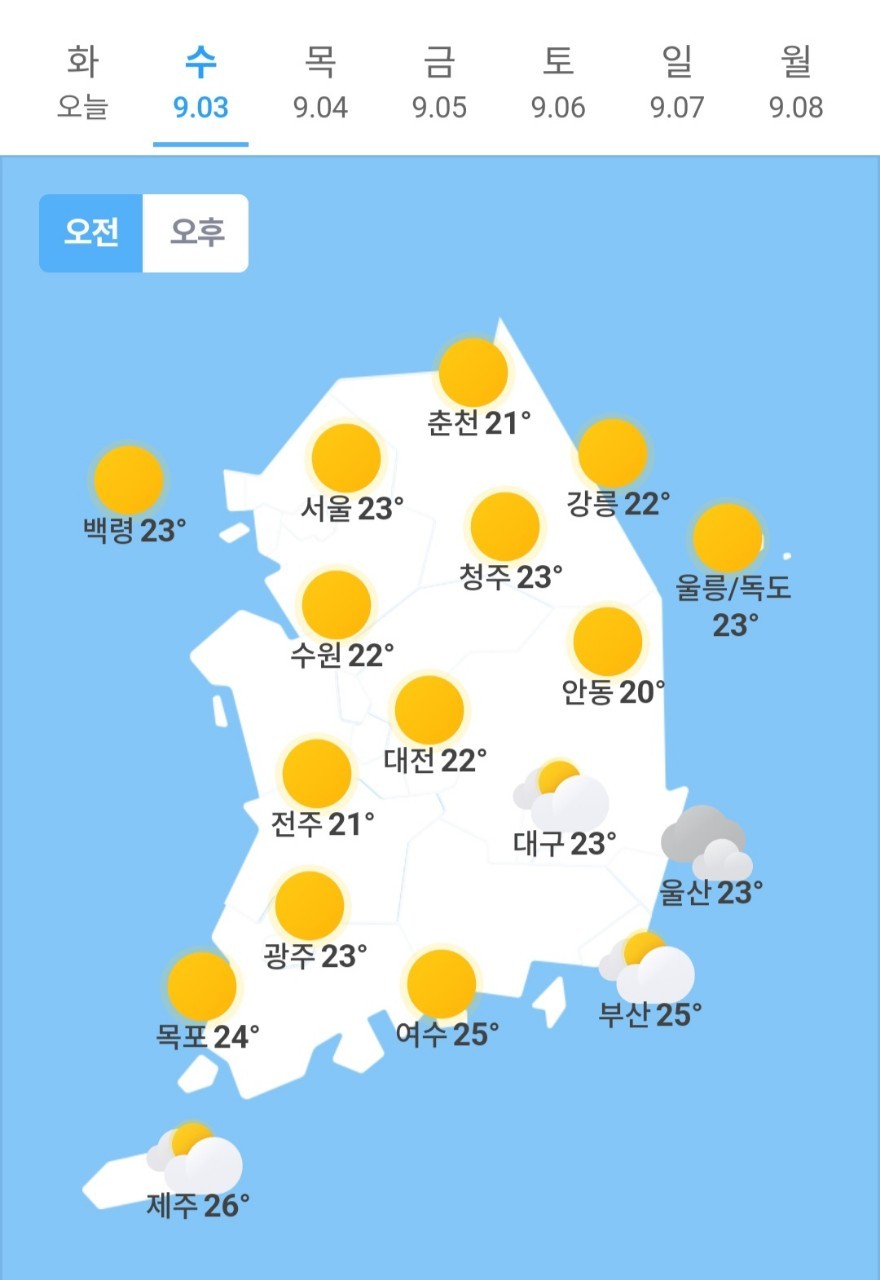
Task: View the 월 9.08 forecast tab
Action: click(796, 84)
